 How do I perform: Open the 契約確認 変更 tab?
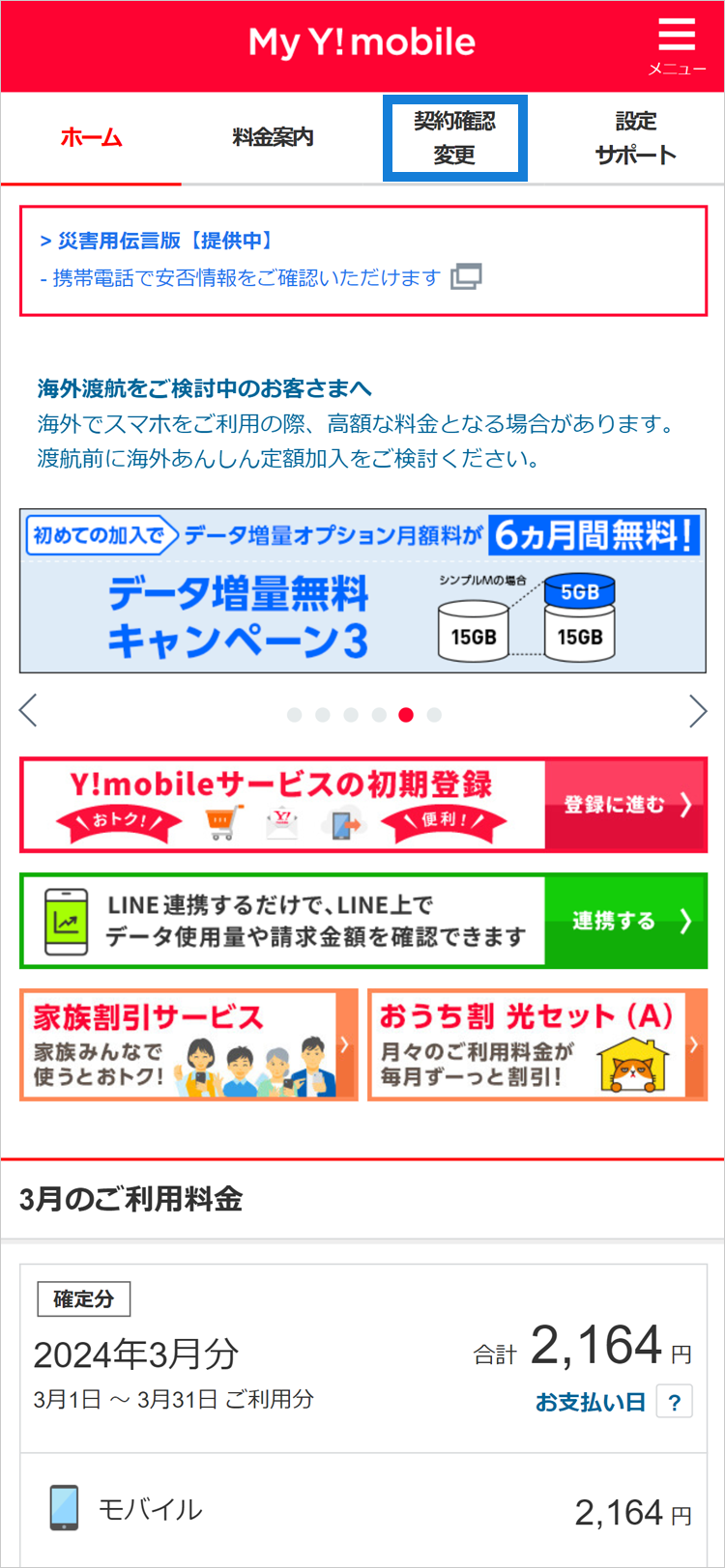click(454, 137)
